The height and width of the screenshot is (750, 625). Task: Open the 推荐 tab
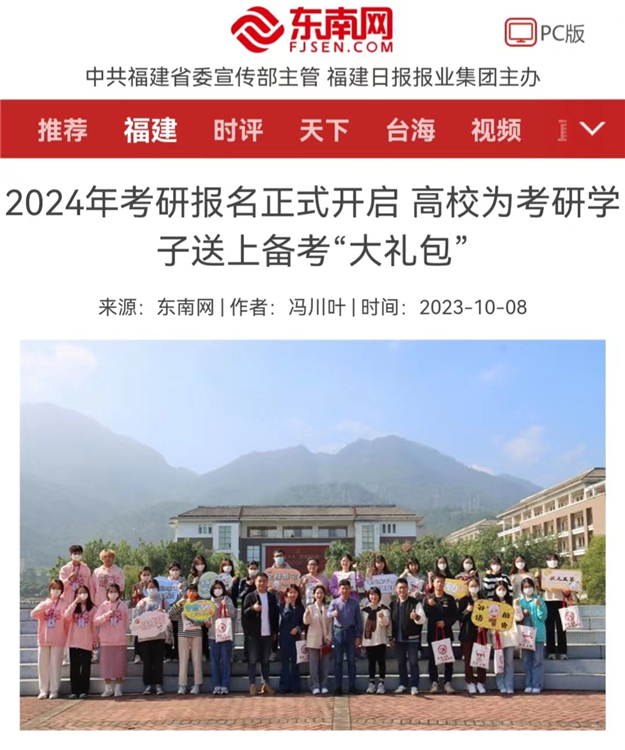click(62, 130)
